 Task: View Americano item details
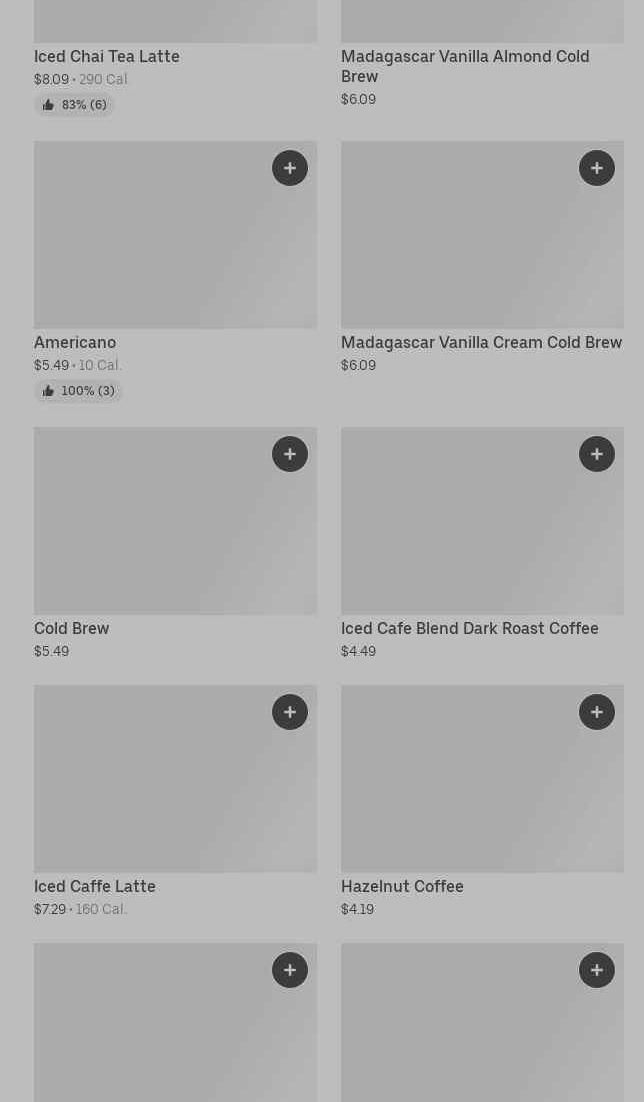click(175, 272)
